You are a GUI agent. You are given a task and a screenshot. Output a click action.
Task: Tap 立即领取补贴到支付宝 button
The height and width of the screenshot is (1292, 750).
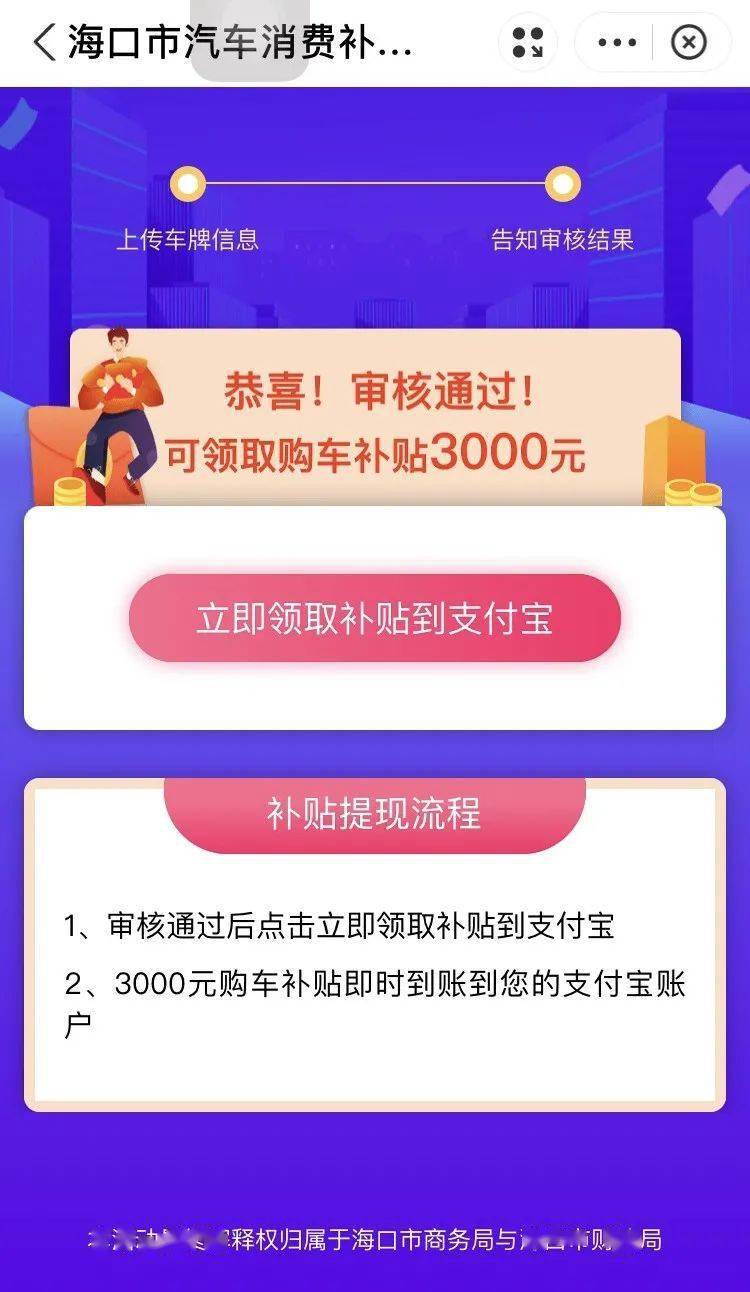pos(374,618)
